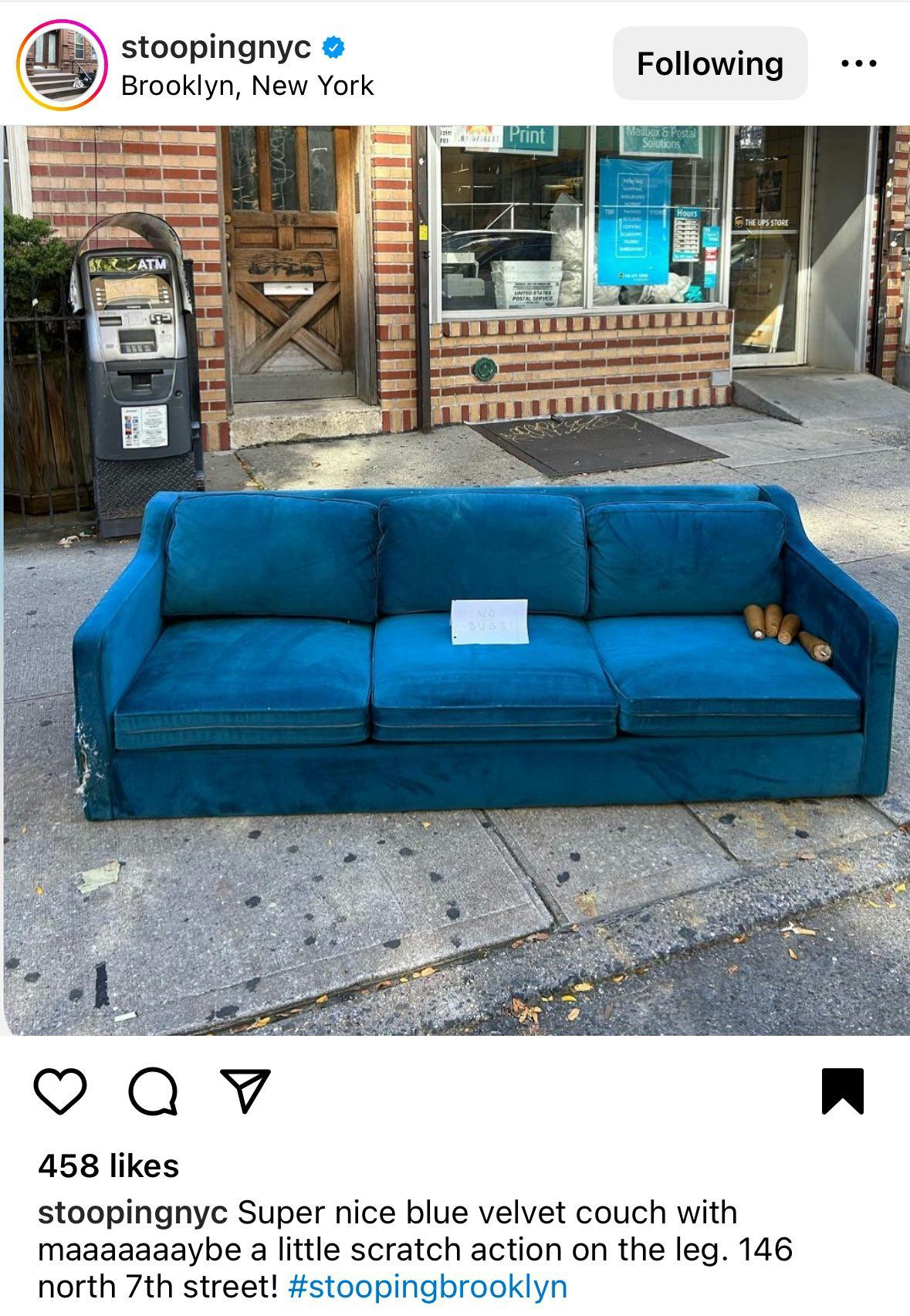The image size is (910, 1316).
Task: Click stoopingnyc in the caption text
Action: (x=131, y=1213)
